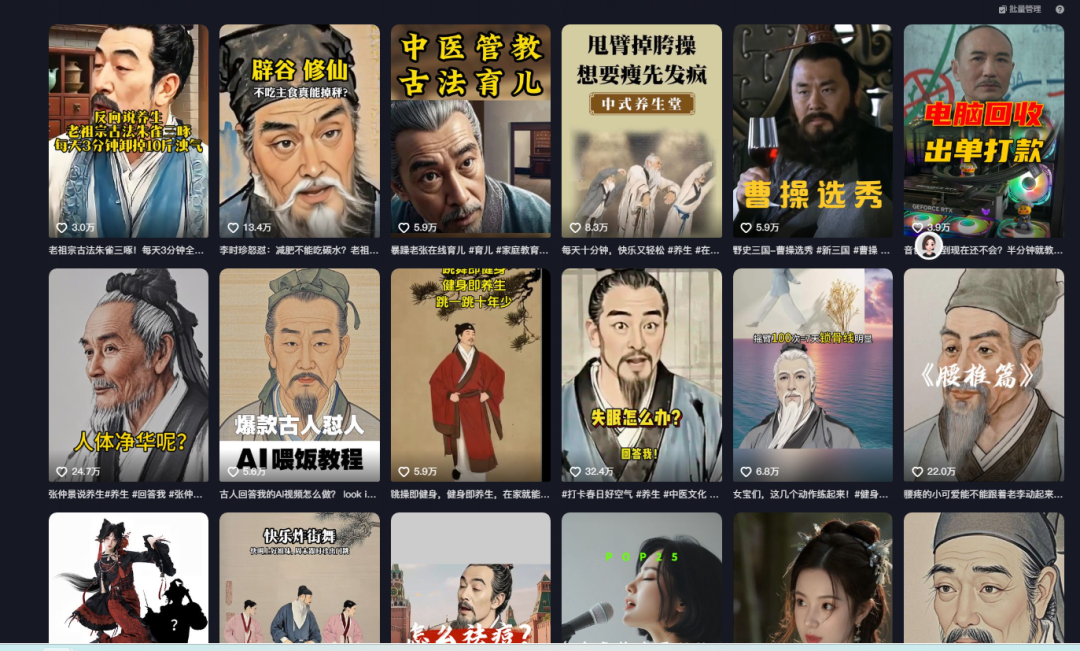Open the 甩臂掉胯操 中式养生堂 video

pyautogui.click(x=641, y=130)
